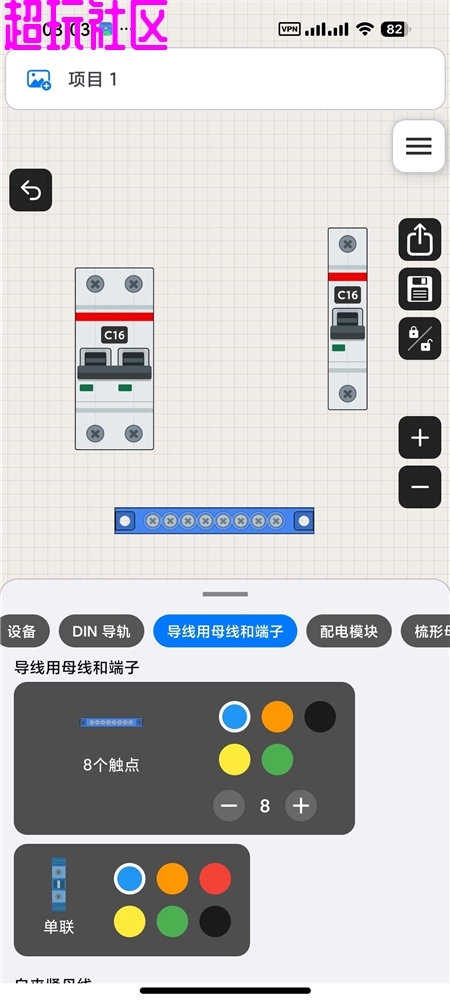Screen dimensions: 450x1001
Task: Toggle the lock/unlock canvas button
Action: (420, 338)
